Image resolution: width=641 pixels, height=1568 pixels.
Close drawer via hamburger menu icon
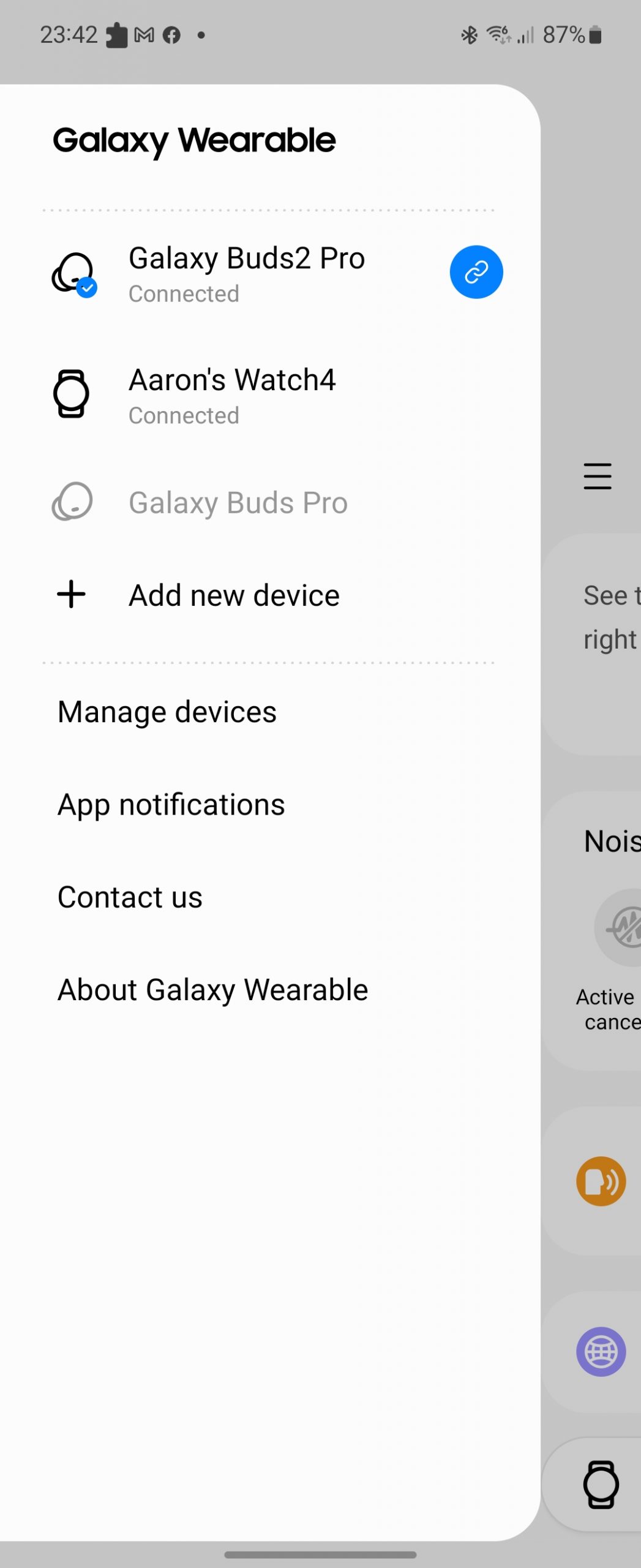(597, 477)
